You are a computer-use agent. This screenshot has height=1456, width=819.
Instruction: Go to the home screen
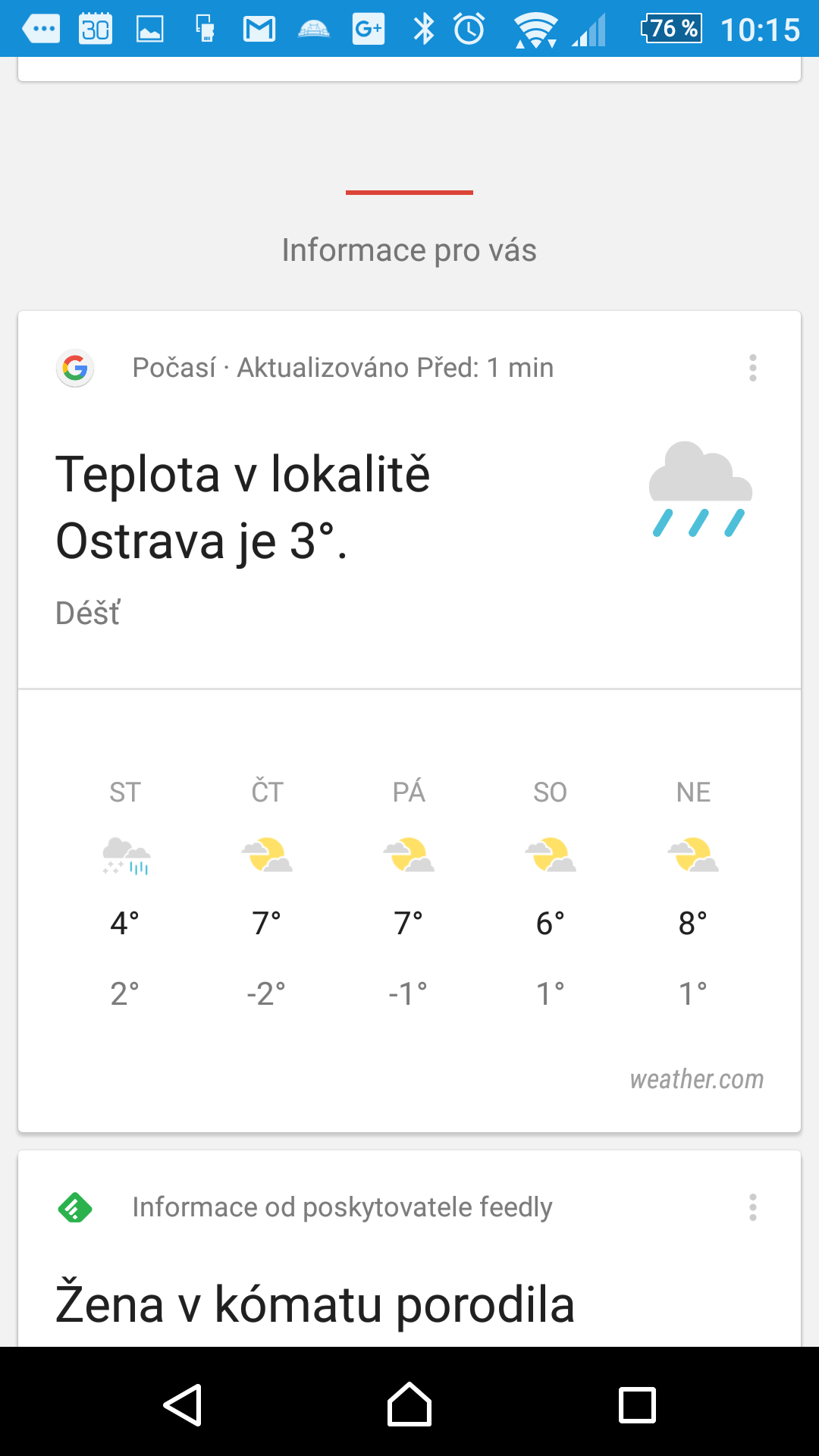409,1405
